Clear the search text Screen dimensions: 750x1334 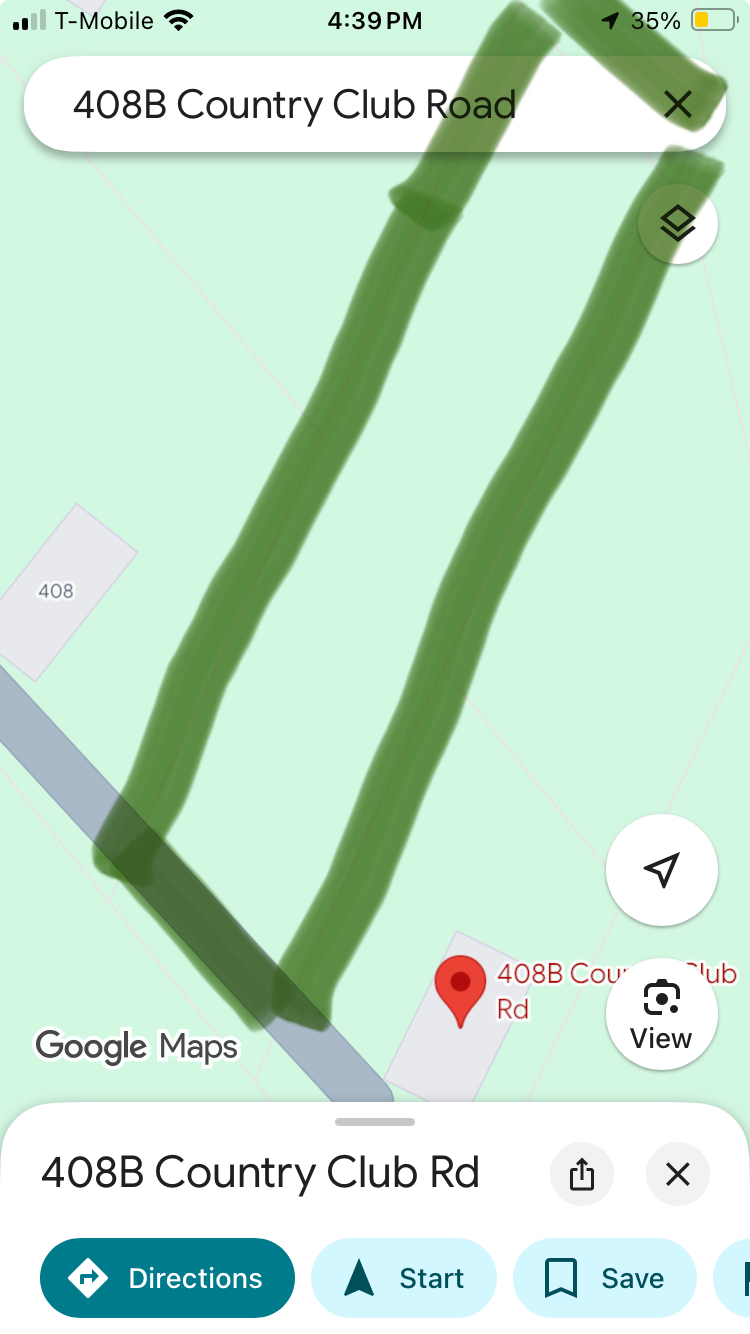tap(678, 104)
